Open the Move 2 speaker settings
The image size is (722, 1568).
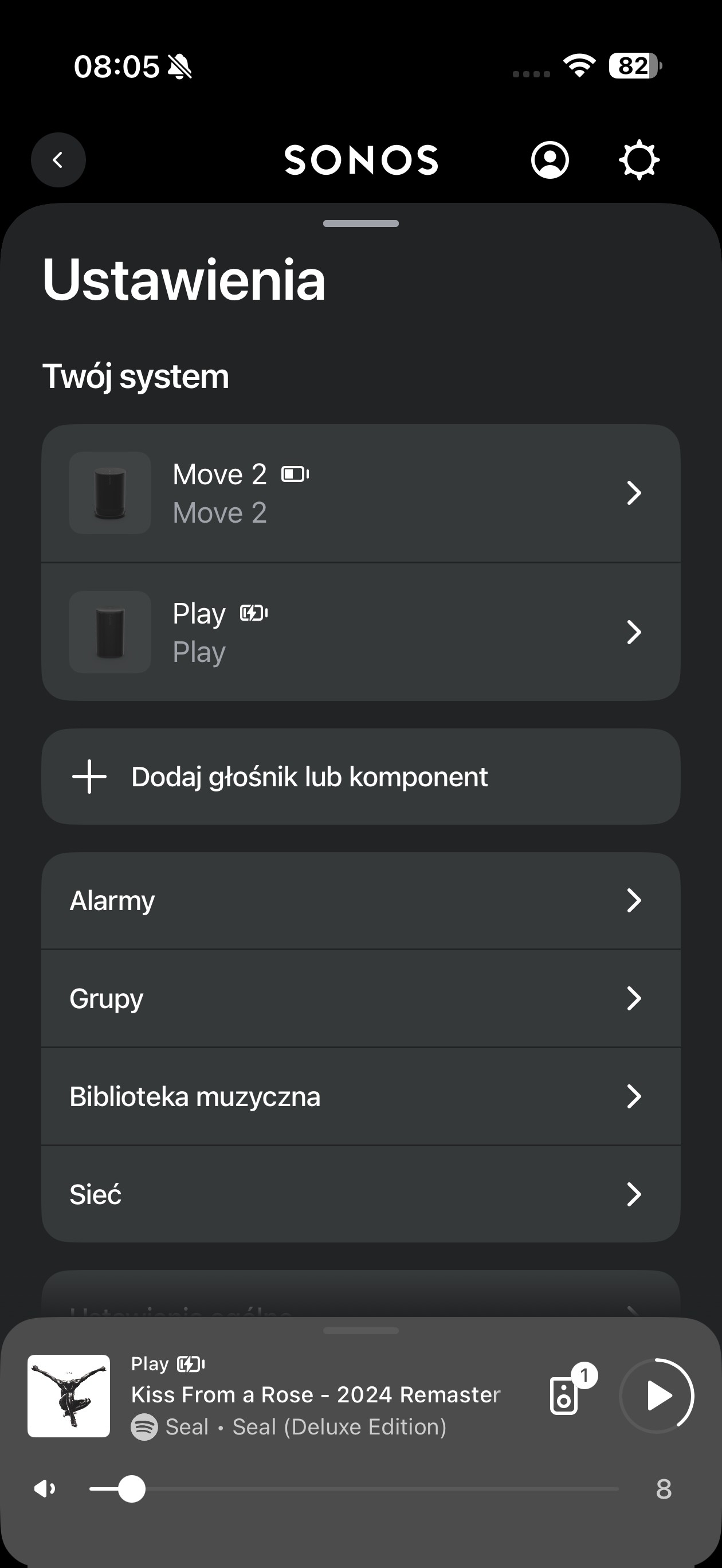click(x=360, y=493)
